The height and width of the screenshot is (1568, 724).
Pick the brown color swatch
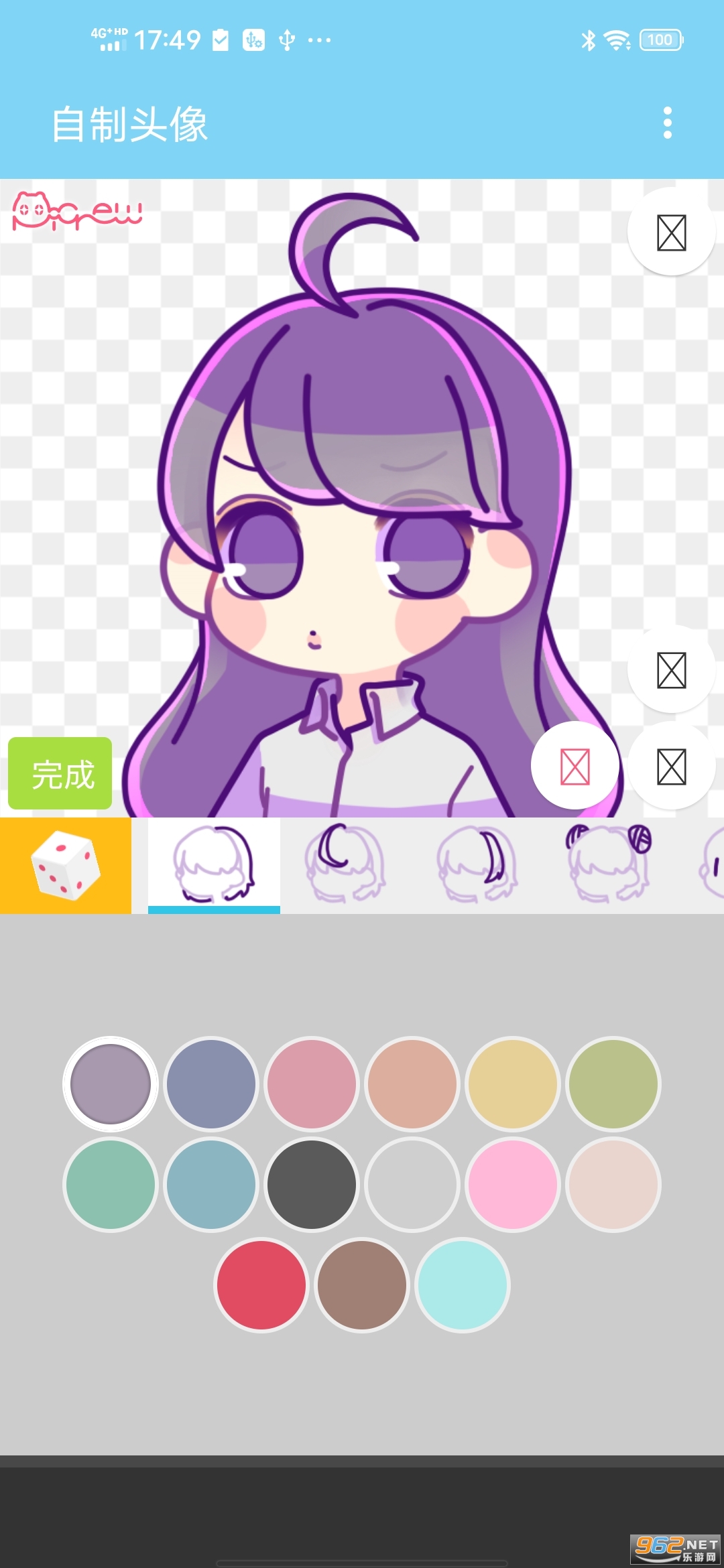(x=362, y=1285)
